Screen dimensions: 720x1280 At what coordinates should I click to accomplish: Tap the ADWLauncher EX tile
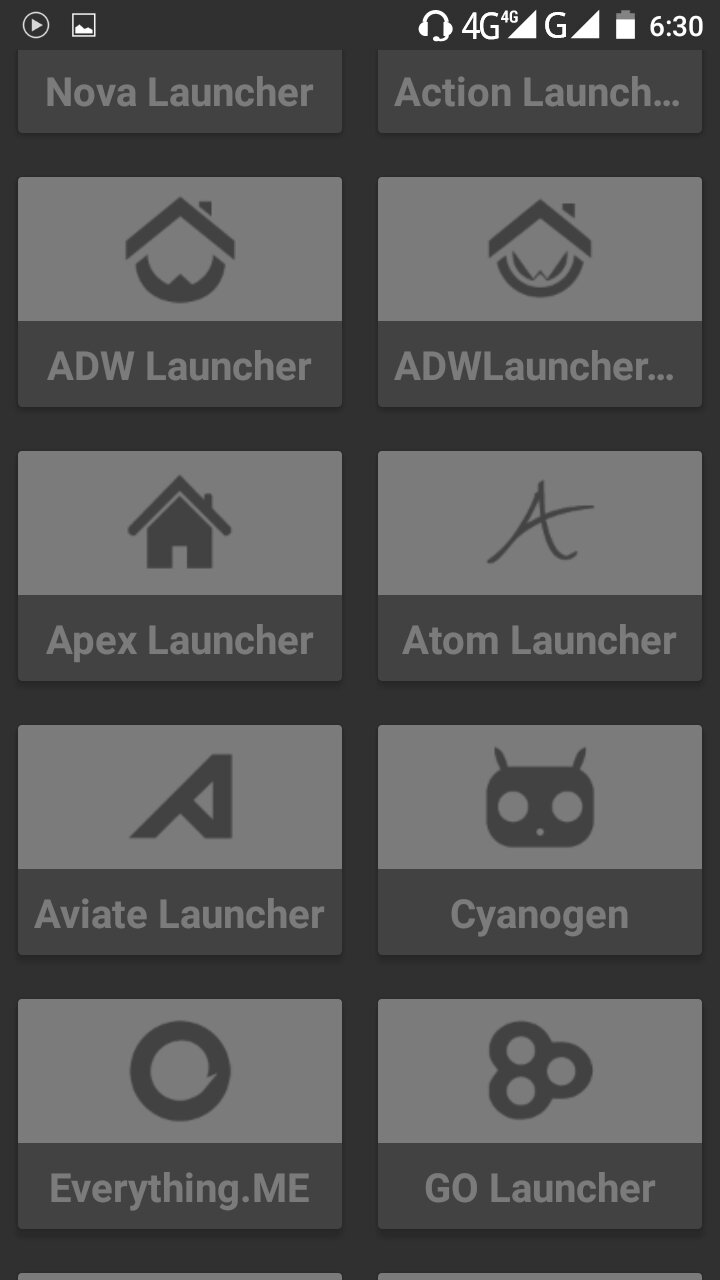(x=540, y=292)
